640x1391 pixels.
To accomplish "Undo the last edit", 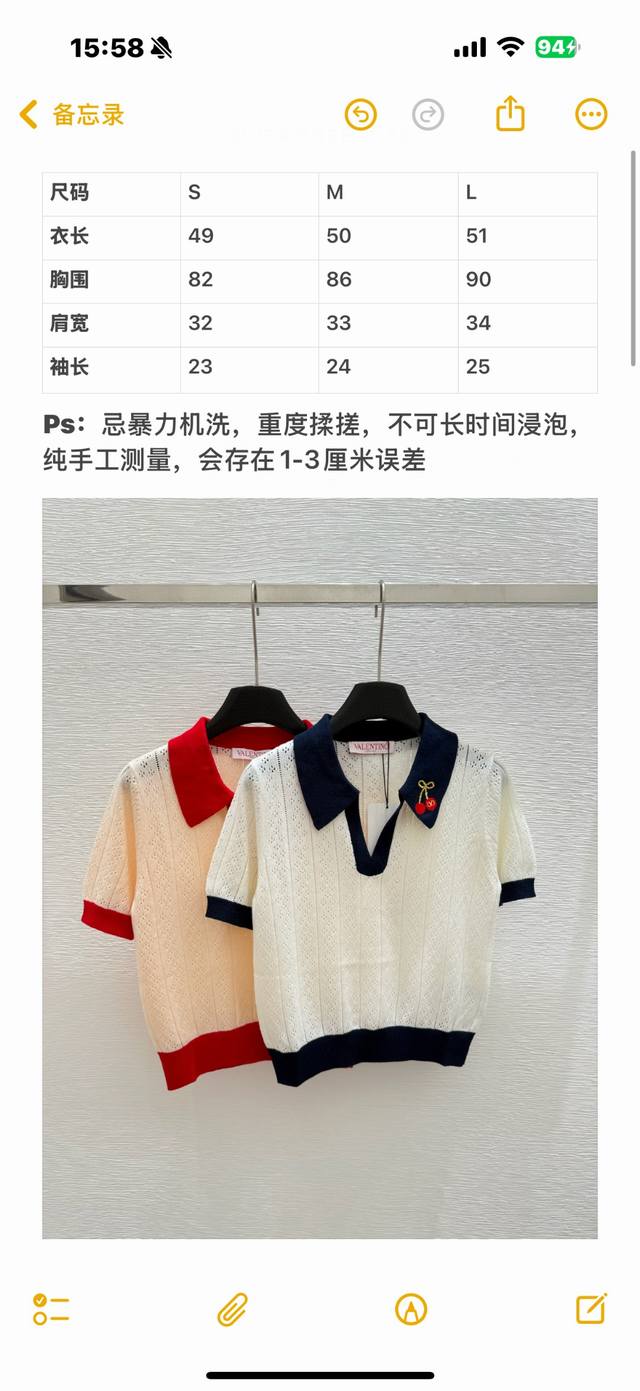I will click(x=361, y=115).
